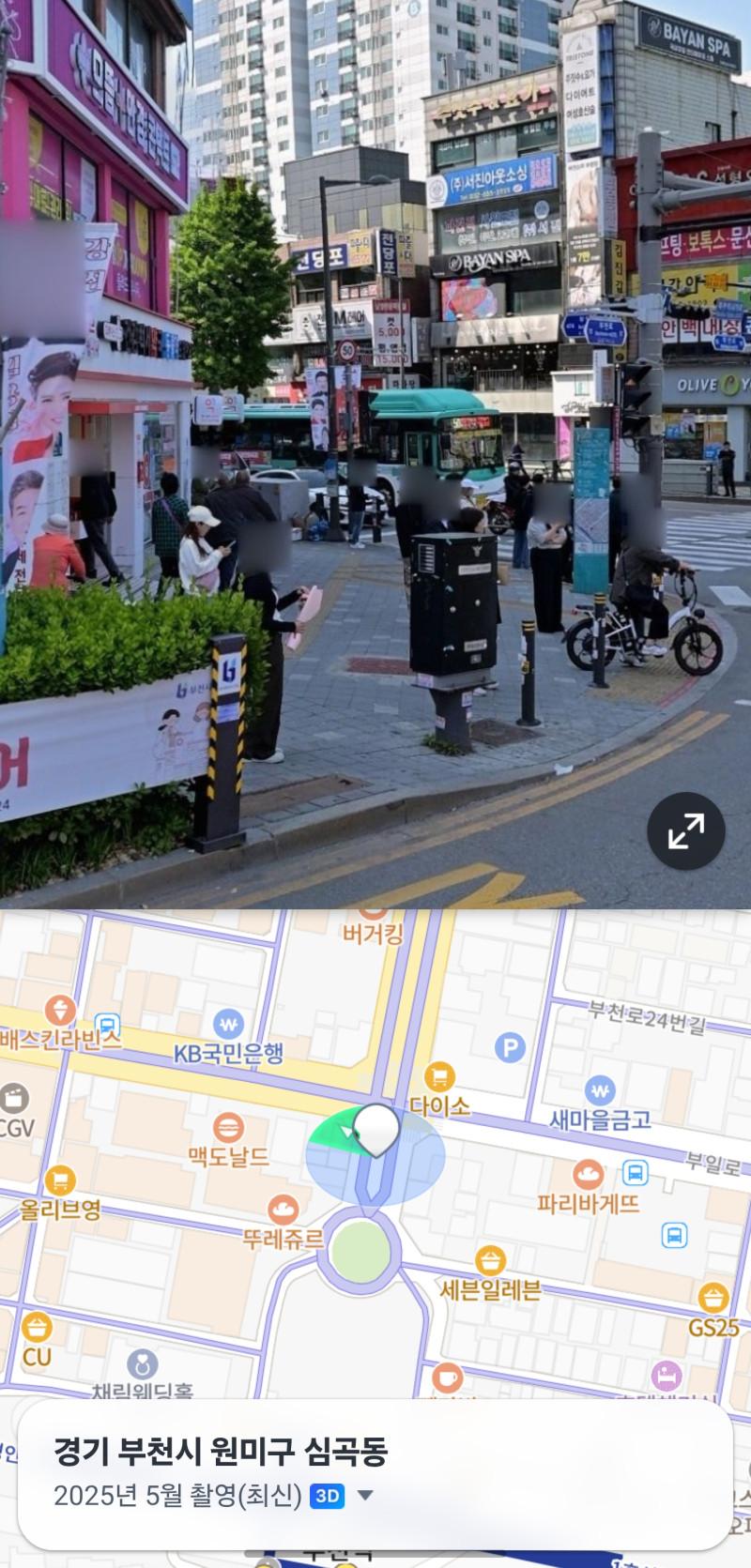Toggle the 3D view badge
Viewport: 751px width, 1568px height.
(327, 1496)
